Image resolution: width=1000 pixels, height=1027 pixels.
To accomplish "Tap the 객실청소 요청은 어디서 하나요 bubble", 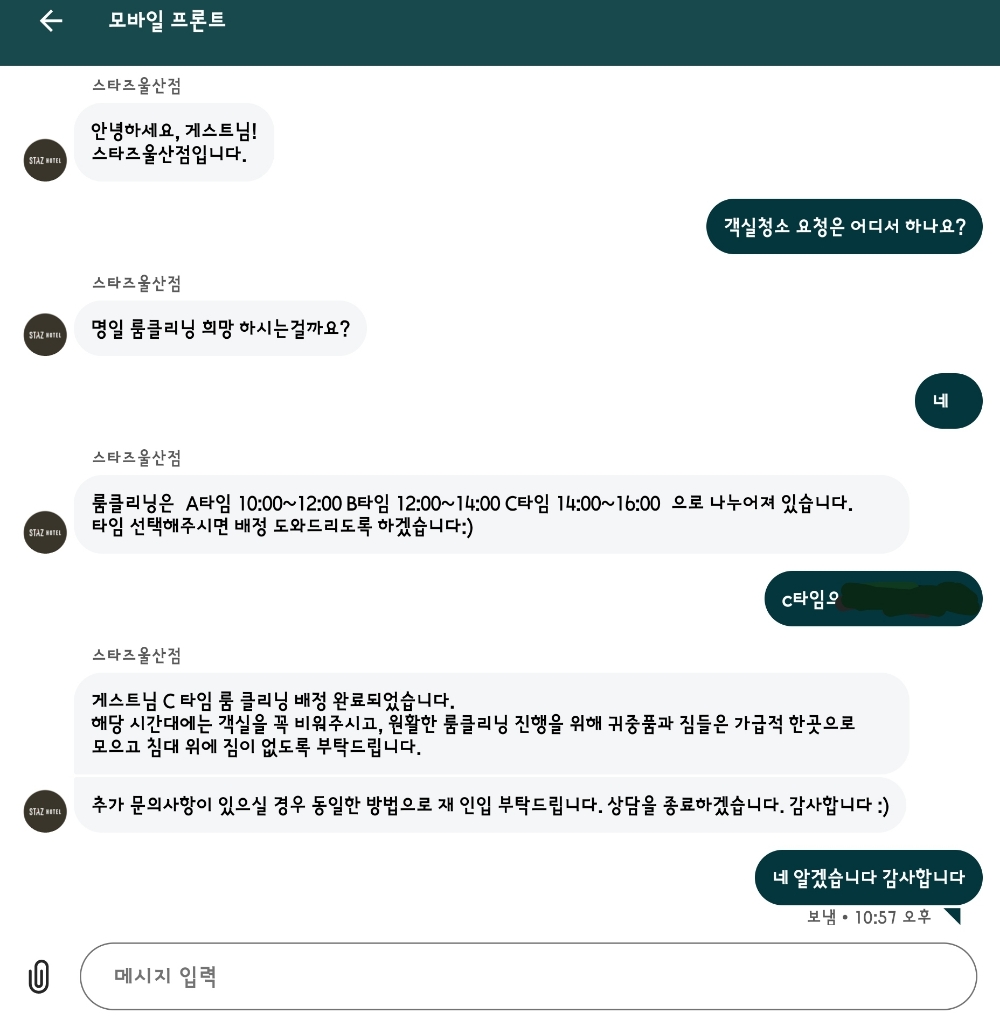I will click(x=844, y=226).
